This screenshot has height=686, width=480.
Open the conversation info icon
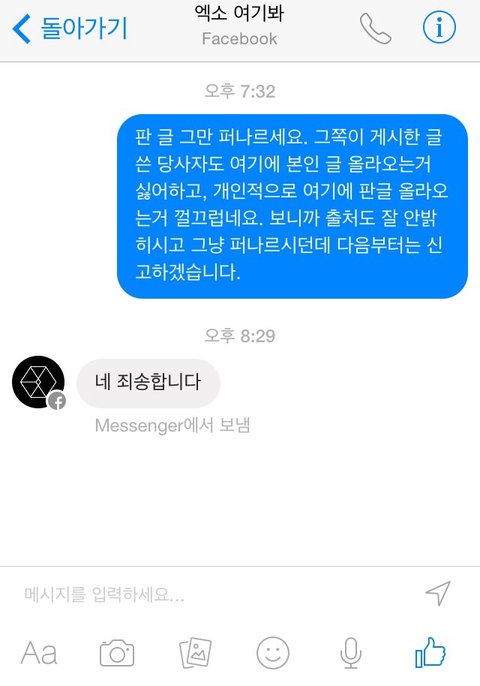point(439,27)
